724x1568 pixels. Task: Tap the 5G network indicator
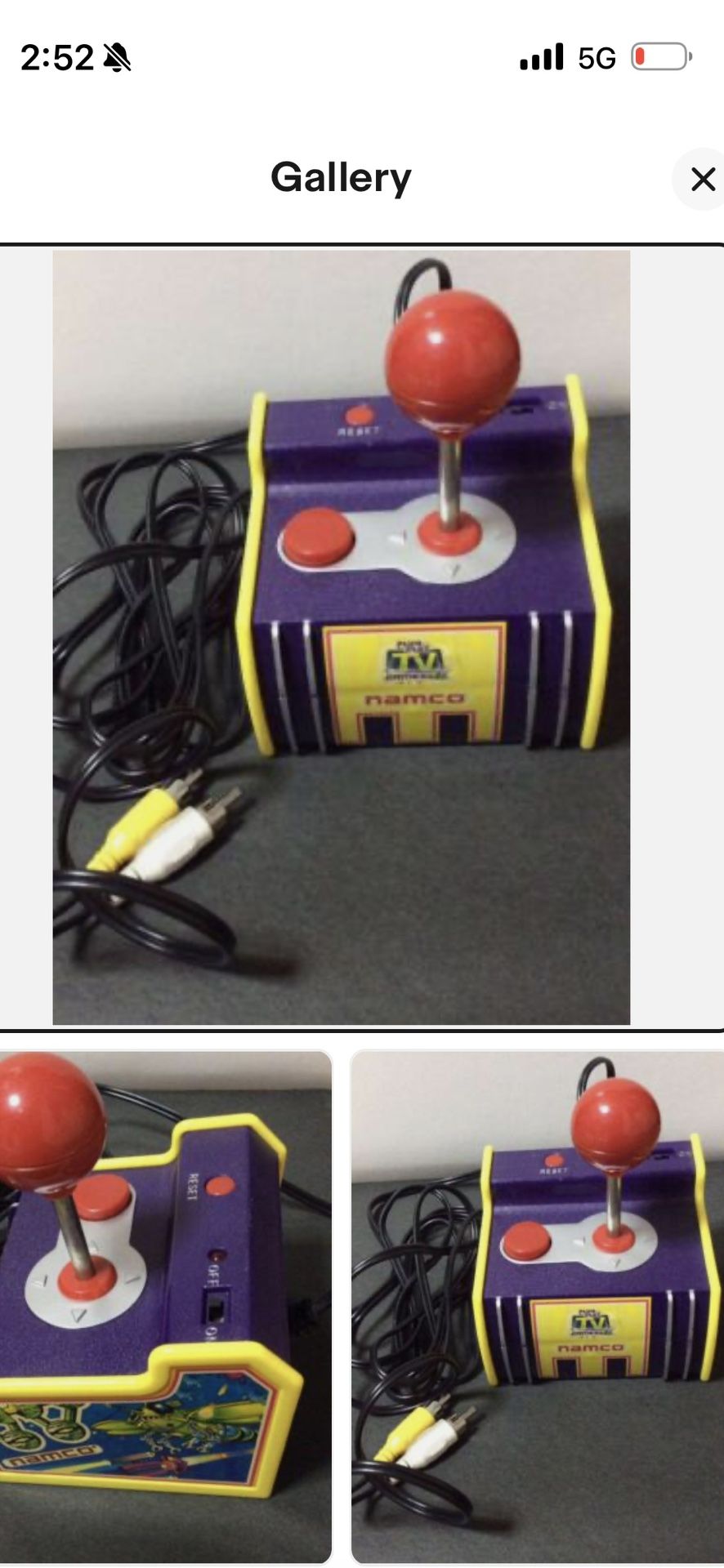click(597, 57)
